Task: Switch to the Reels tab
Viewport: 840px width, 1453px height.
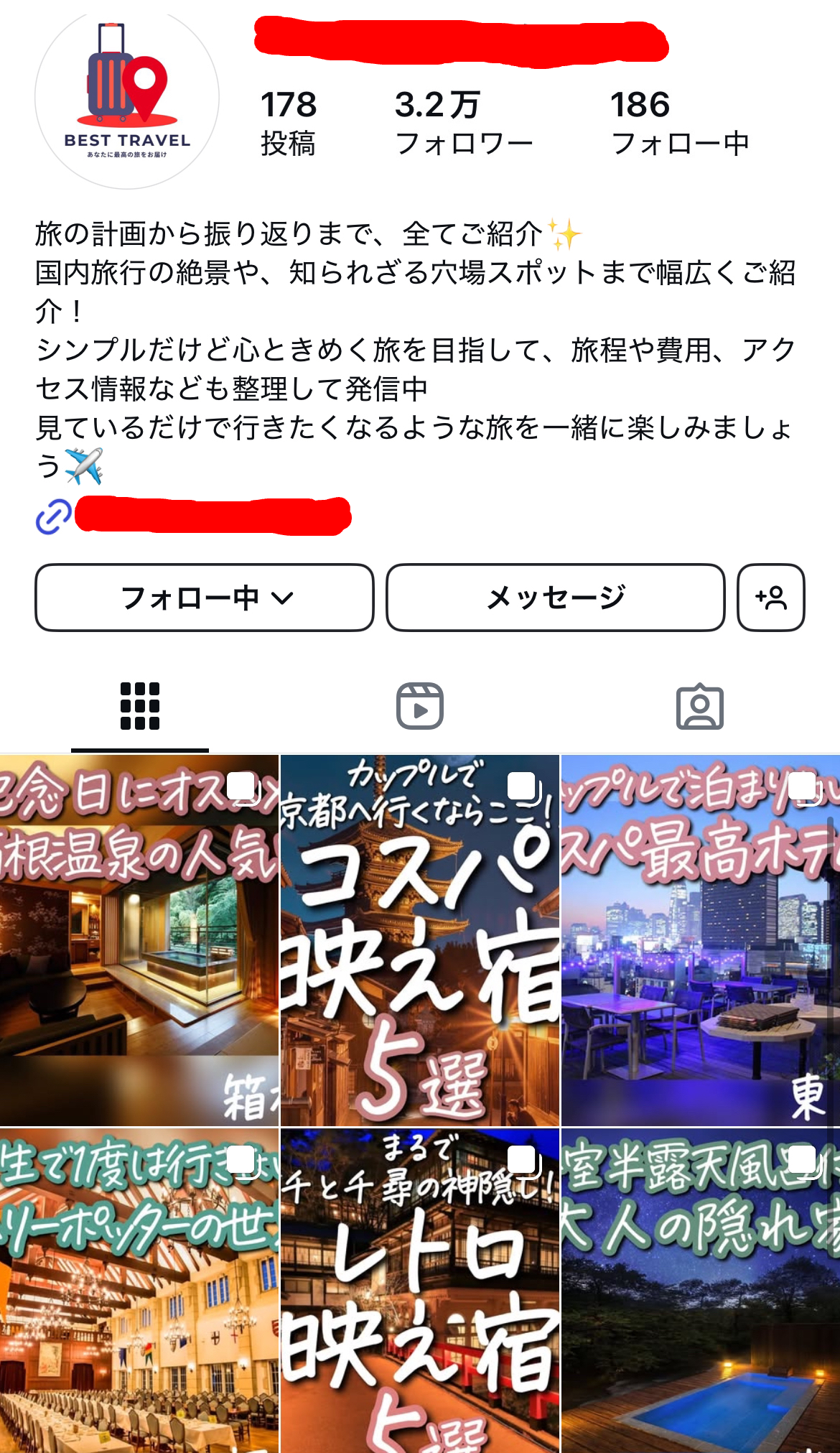Action: [420, 706]
